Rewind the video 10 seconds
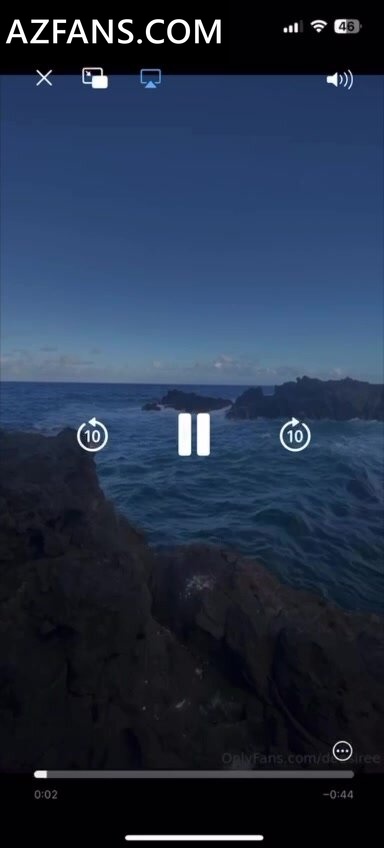 [x=92, y=435]
